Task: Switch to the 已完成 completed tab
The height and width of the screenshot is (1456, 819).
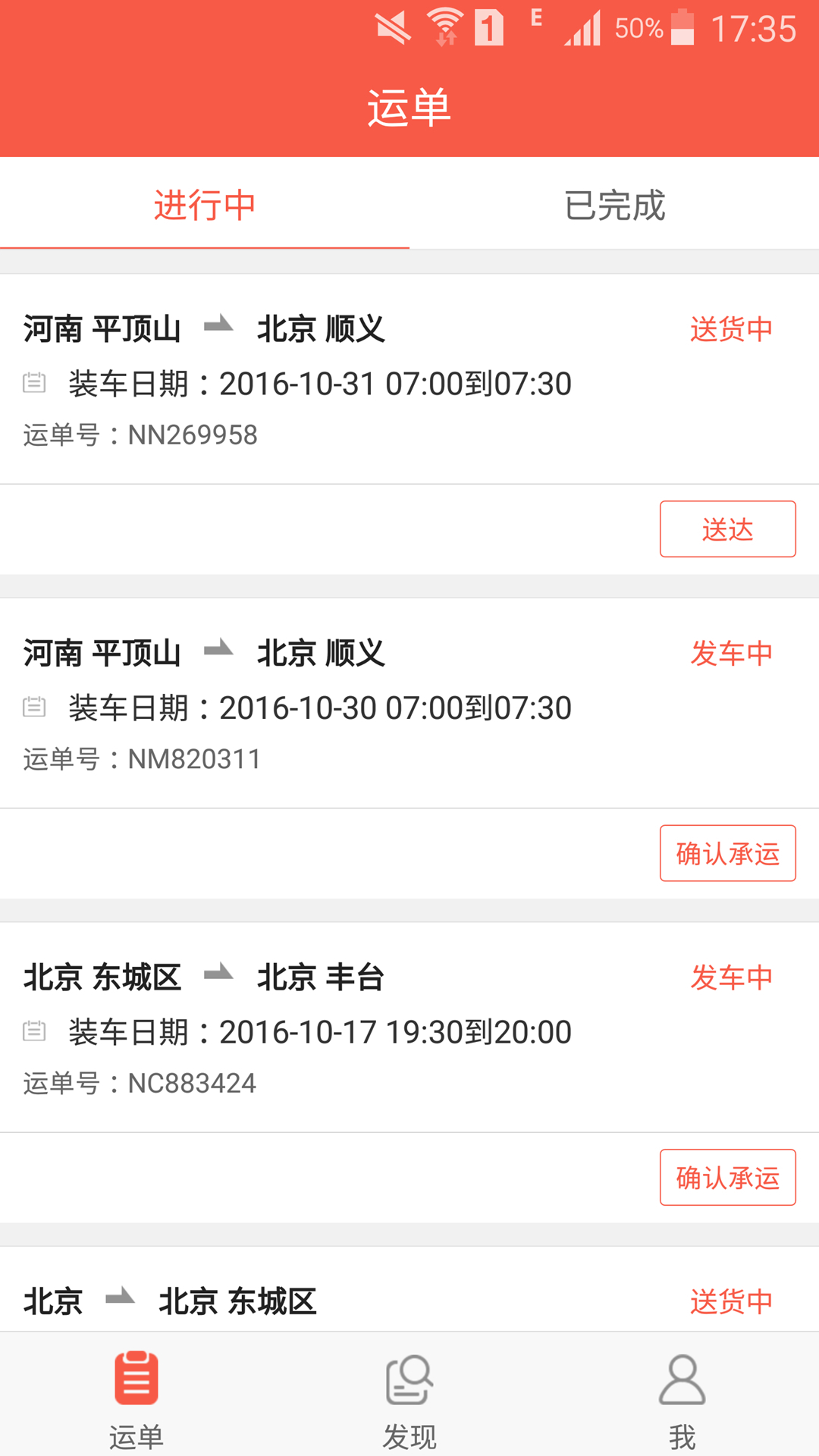Action: point(614,205)
